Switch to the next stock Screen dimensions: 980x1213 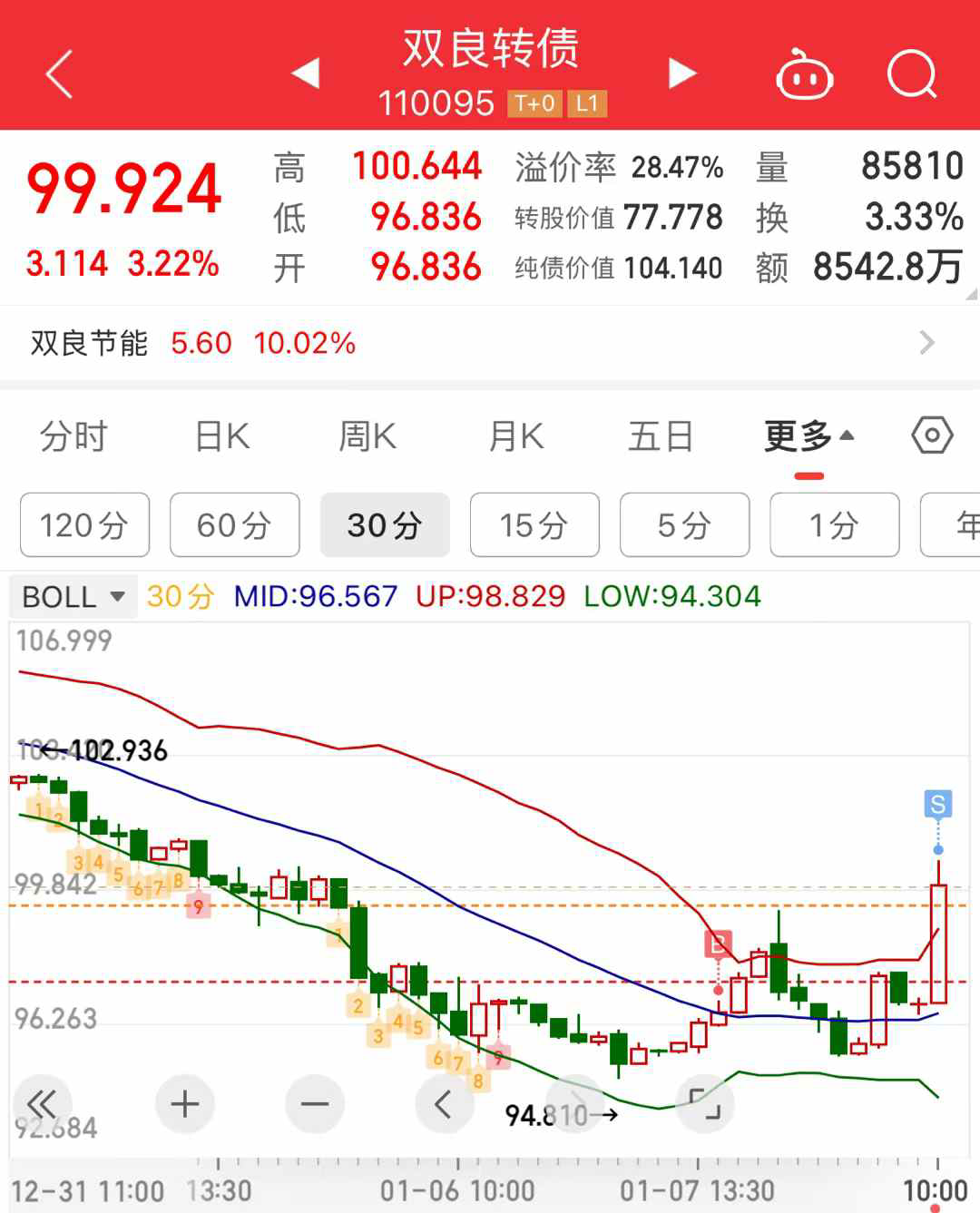pyautogui.click(x=681, y=73)
